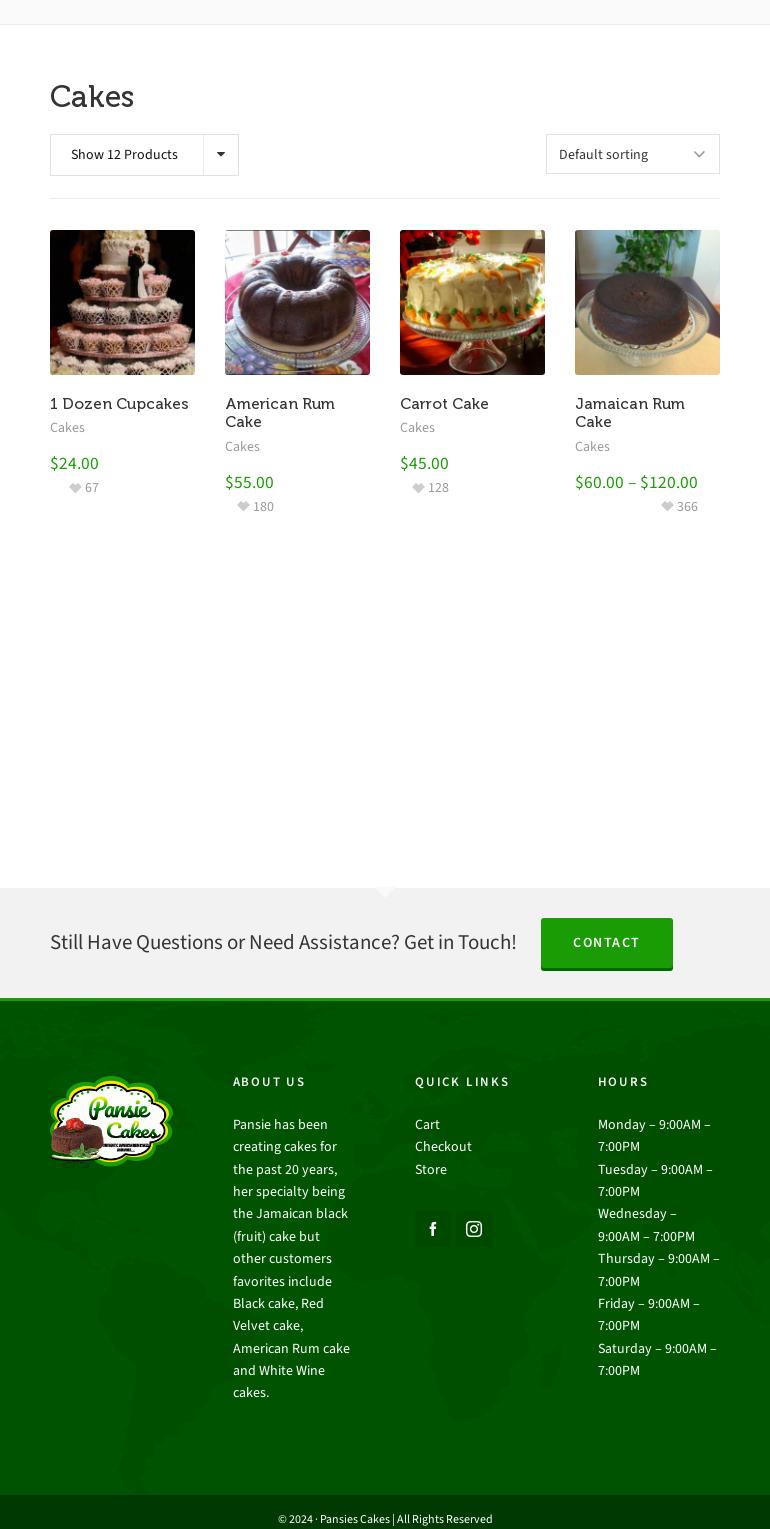Open the 1 Dozen Cupcakes product image
770x1529 pixels.
click(x=122, y=302)
